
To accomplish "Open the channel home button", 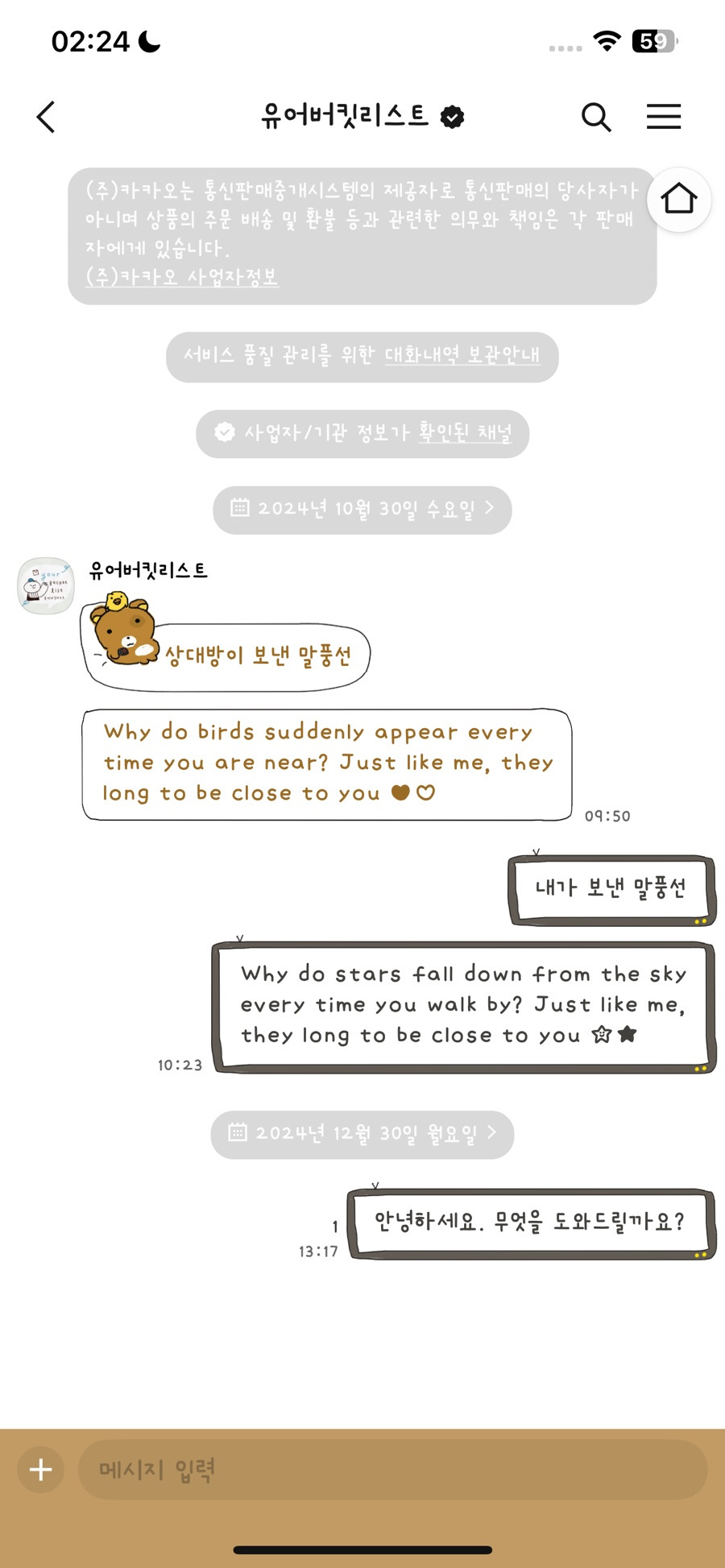I will (679, 199).
